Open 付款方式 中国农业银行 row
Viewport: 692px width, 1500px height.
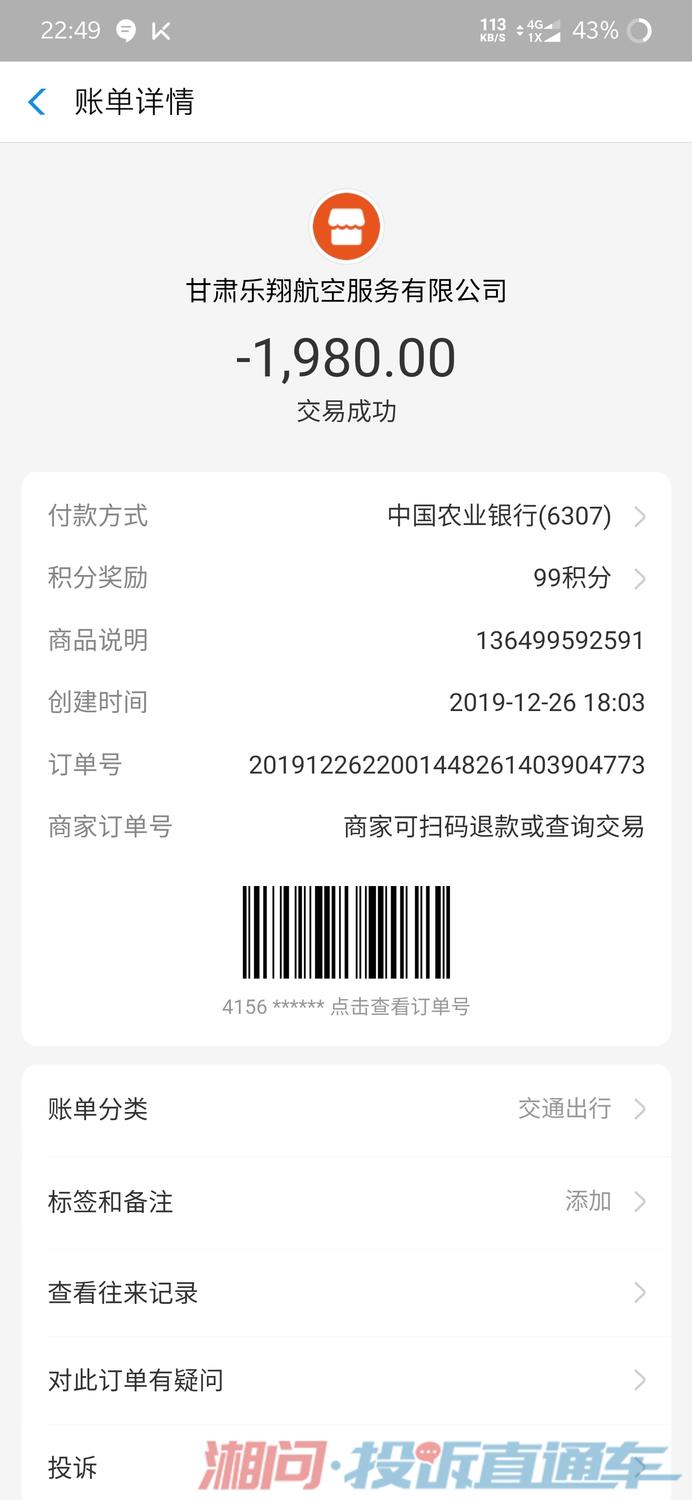346,516
